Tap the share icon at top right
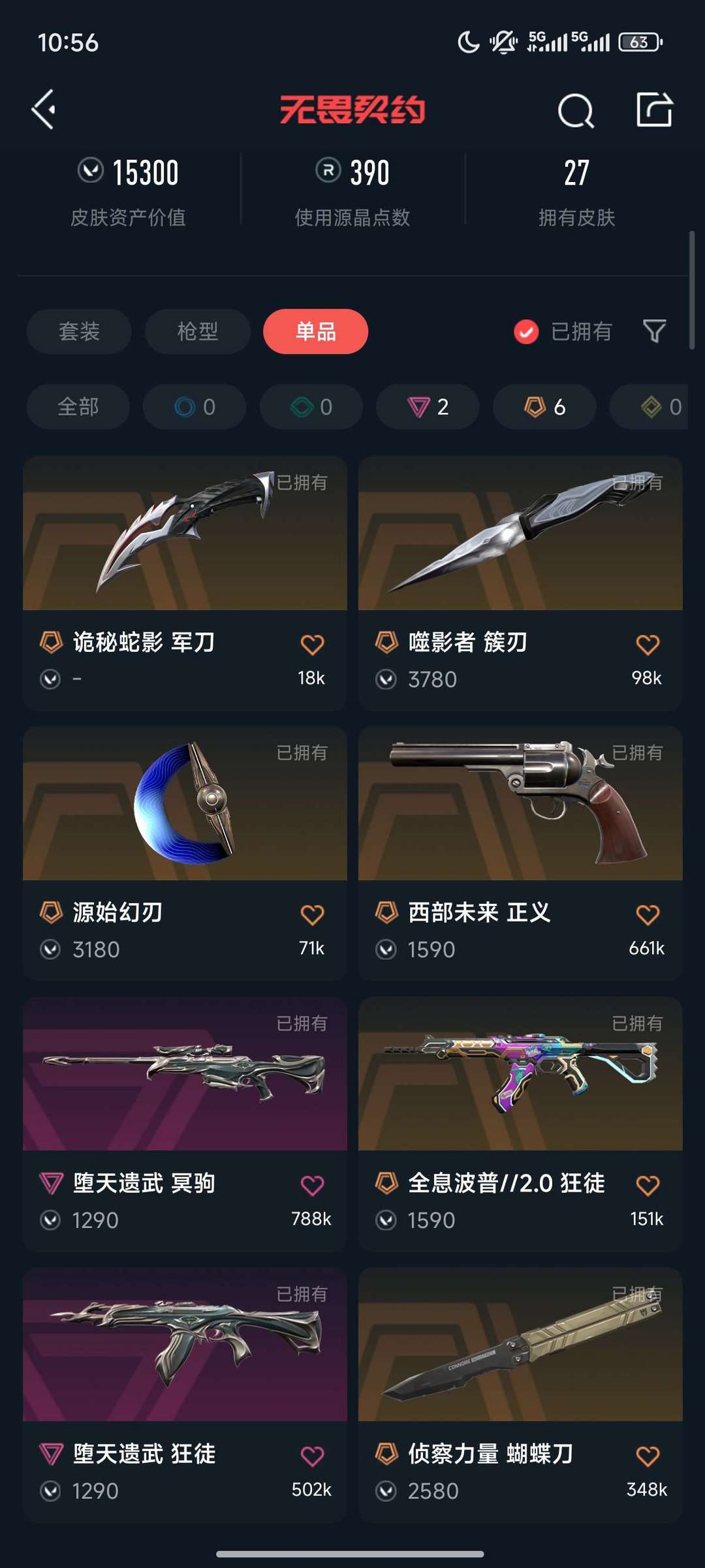Image resolution: width=705 pixels, height=1568 pixels. (654, 109)
